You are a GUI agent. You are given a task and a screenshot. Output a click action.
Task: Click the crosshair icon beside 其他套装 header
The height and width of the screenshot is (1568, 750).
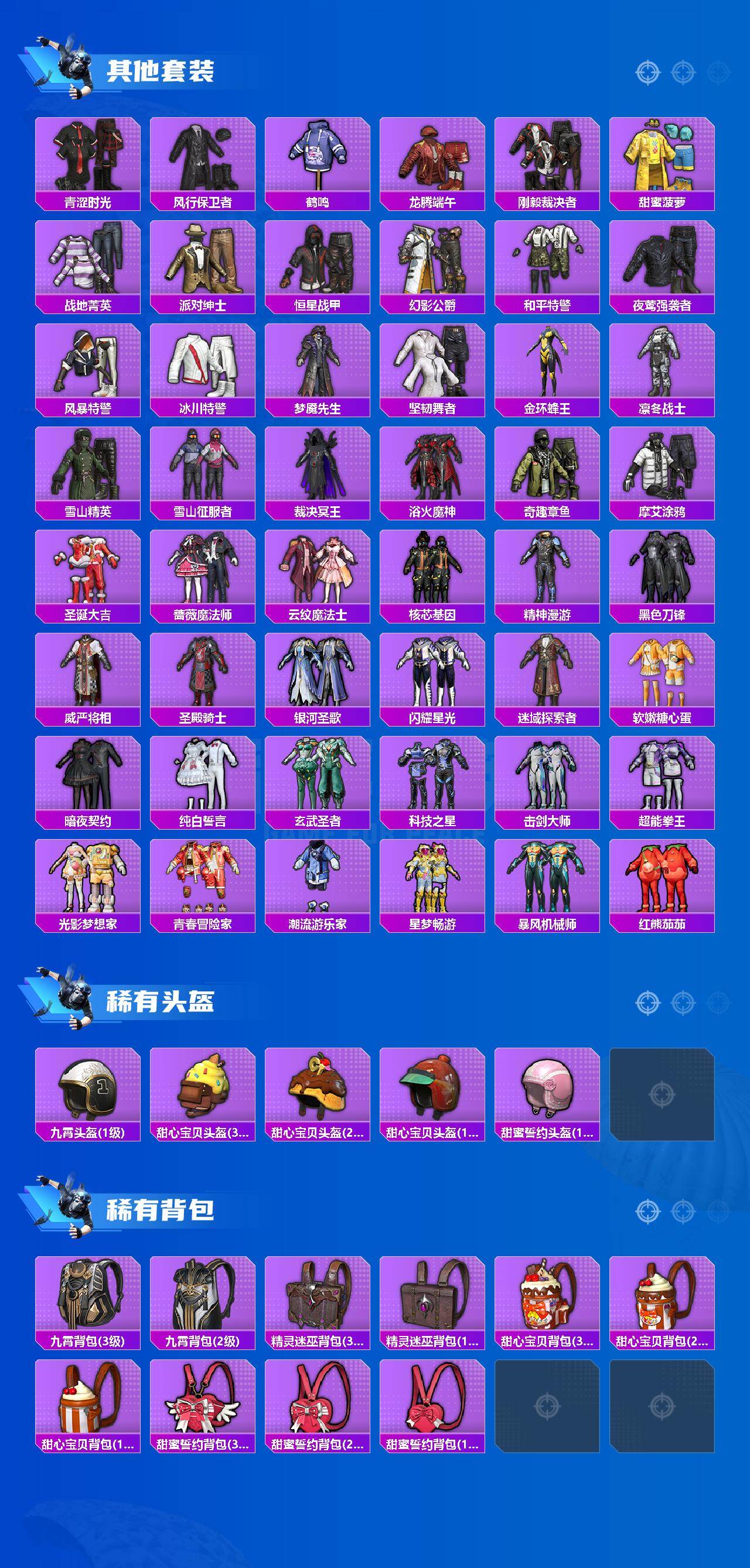pos(646,70)
